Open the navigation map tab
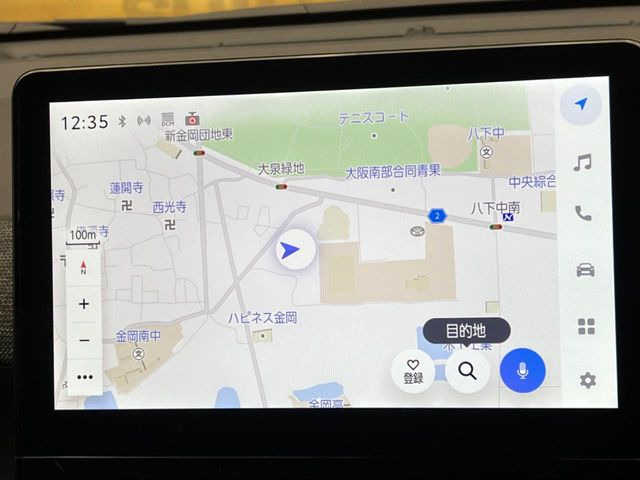Image resolution: width=640 pixels, height=480 pixels. [581, 105]
